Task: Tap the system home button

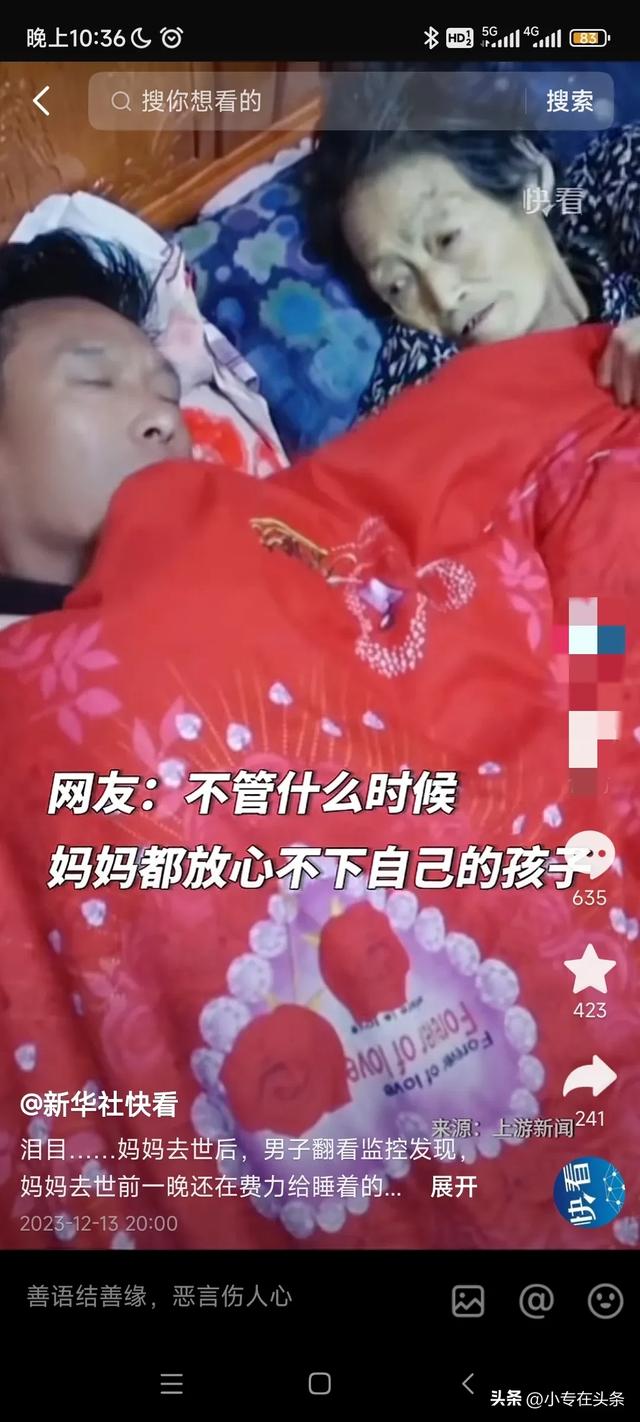Action: (x=320, y=1383)
